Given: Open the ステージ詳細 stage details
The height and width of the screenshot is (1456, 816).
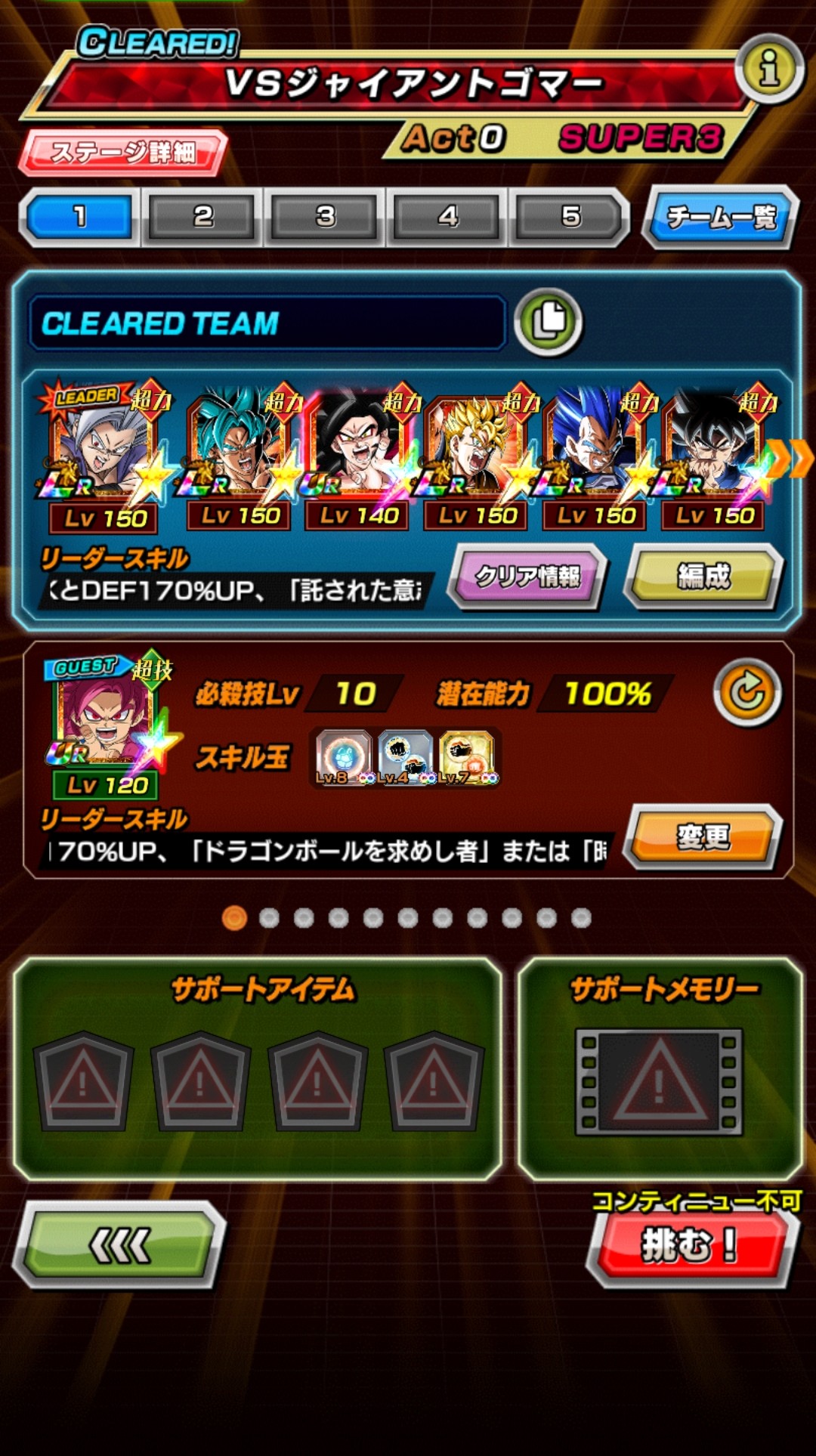Looking at the screenshot, I should (124, 153).
